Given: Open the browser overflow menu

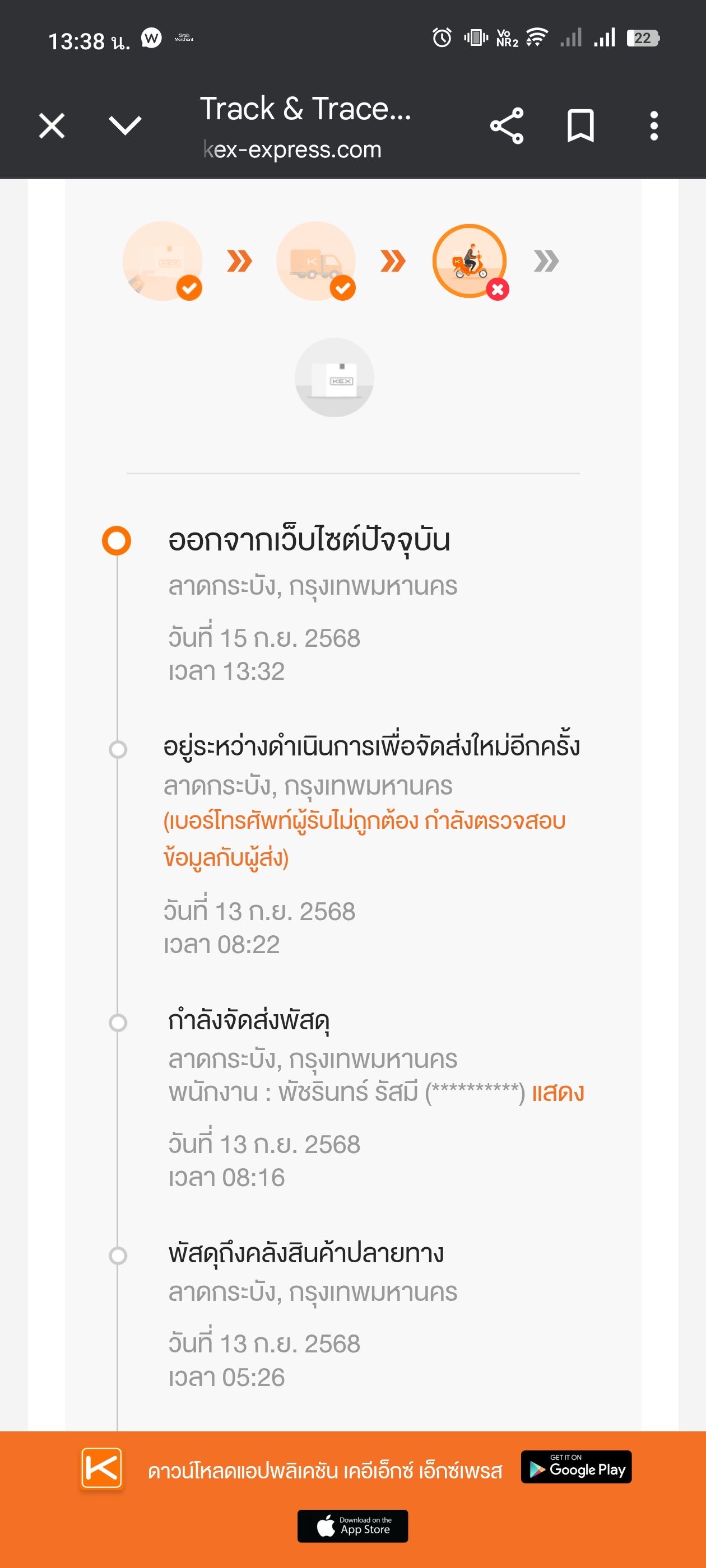Looking at the screenshot, I should coord(654,126).
